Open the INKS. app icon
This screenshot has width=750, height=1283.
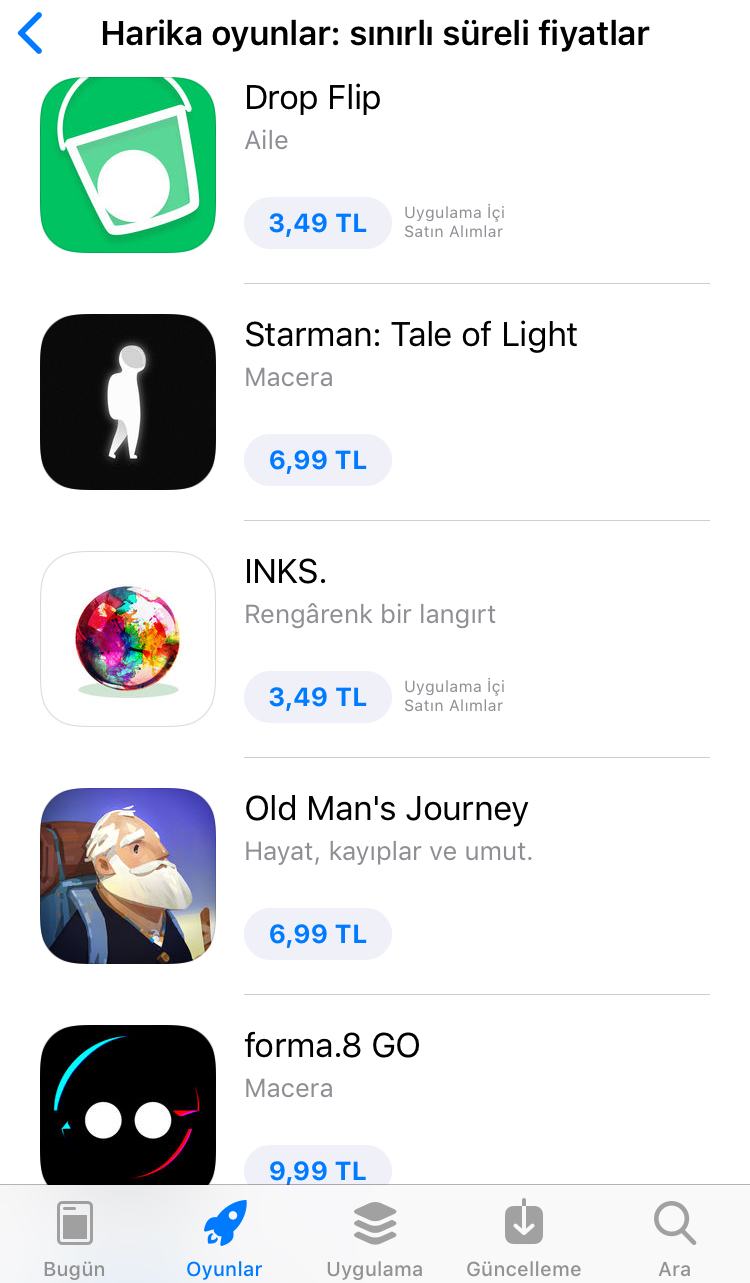coord(128,639)
